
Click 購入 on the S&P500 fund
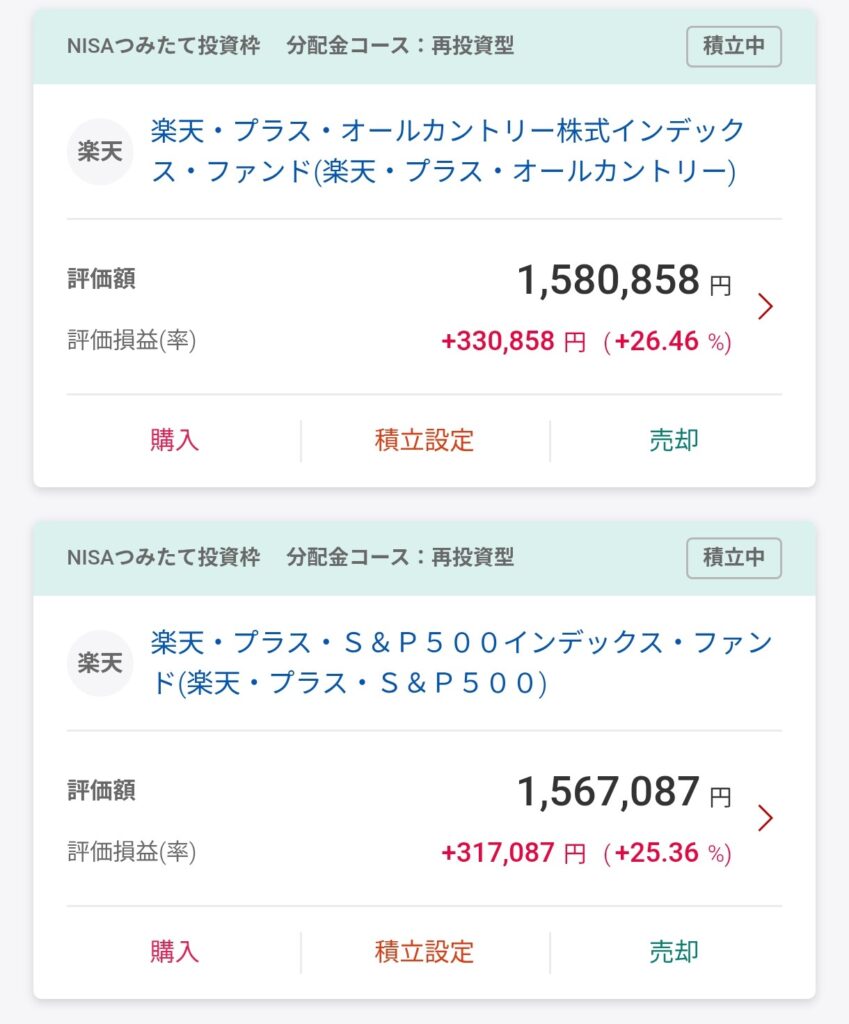click(174, 950)
